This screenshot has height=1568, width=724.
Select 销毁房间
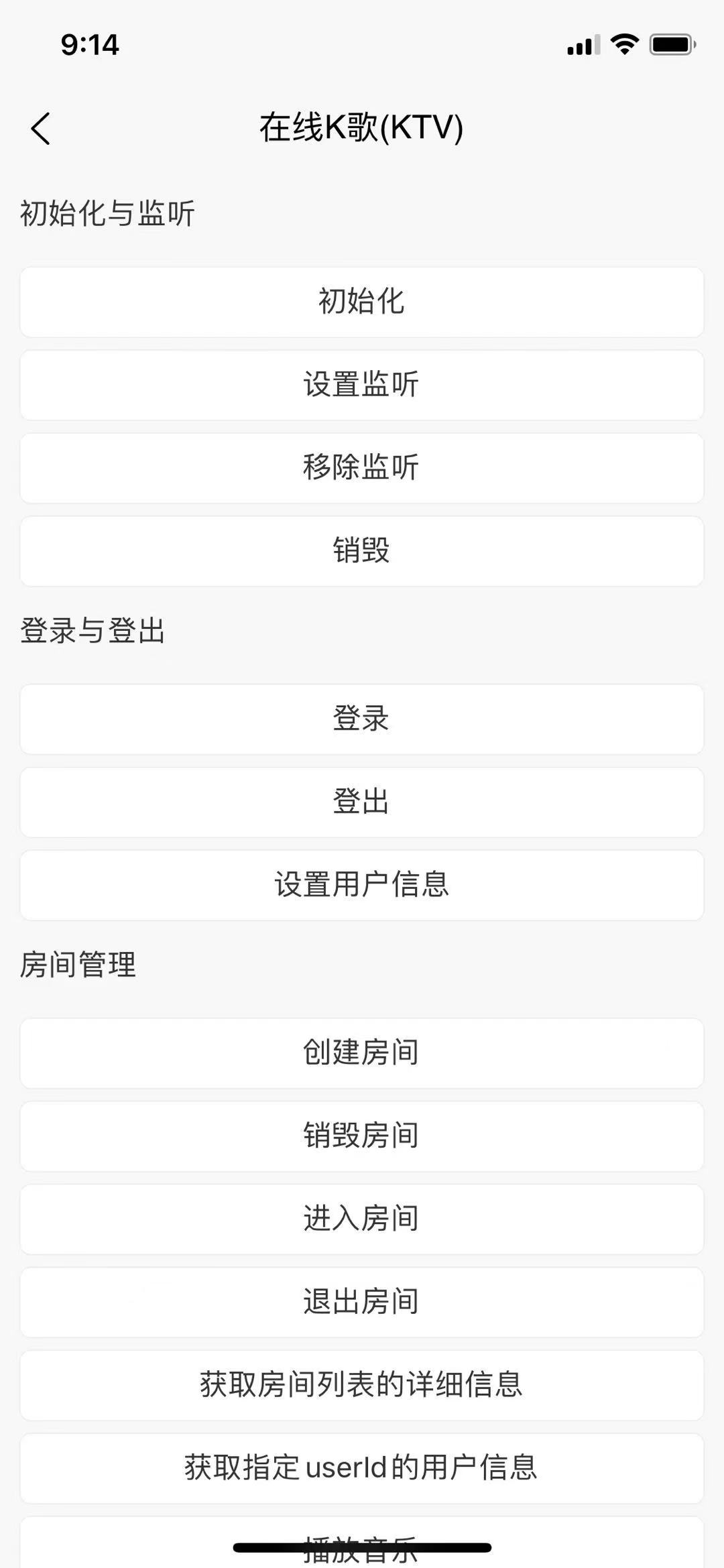coord(361,1136)
